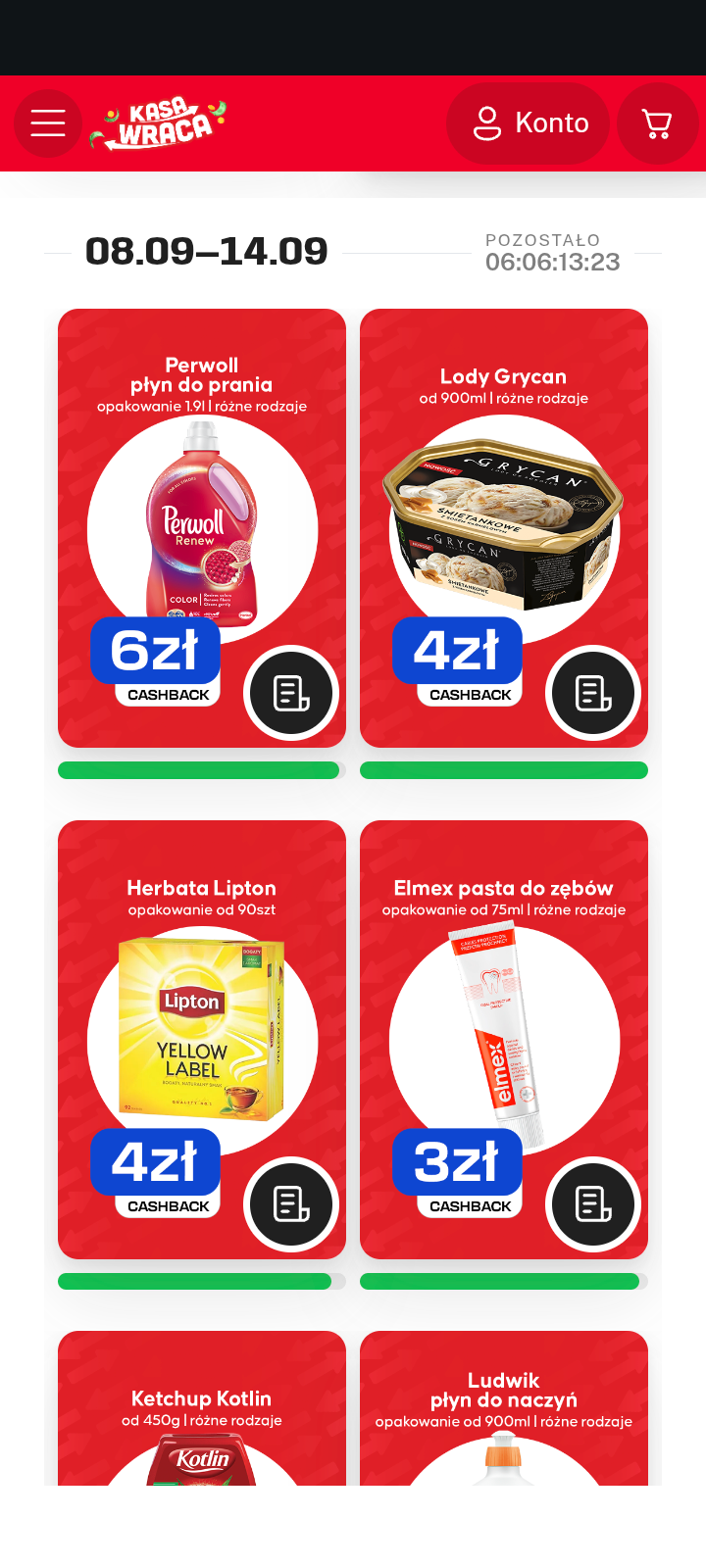Tap the receipt icon on Herbata Lipton
706x1568 pixels.
click(x=291, y=1204)
